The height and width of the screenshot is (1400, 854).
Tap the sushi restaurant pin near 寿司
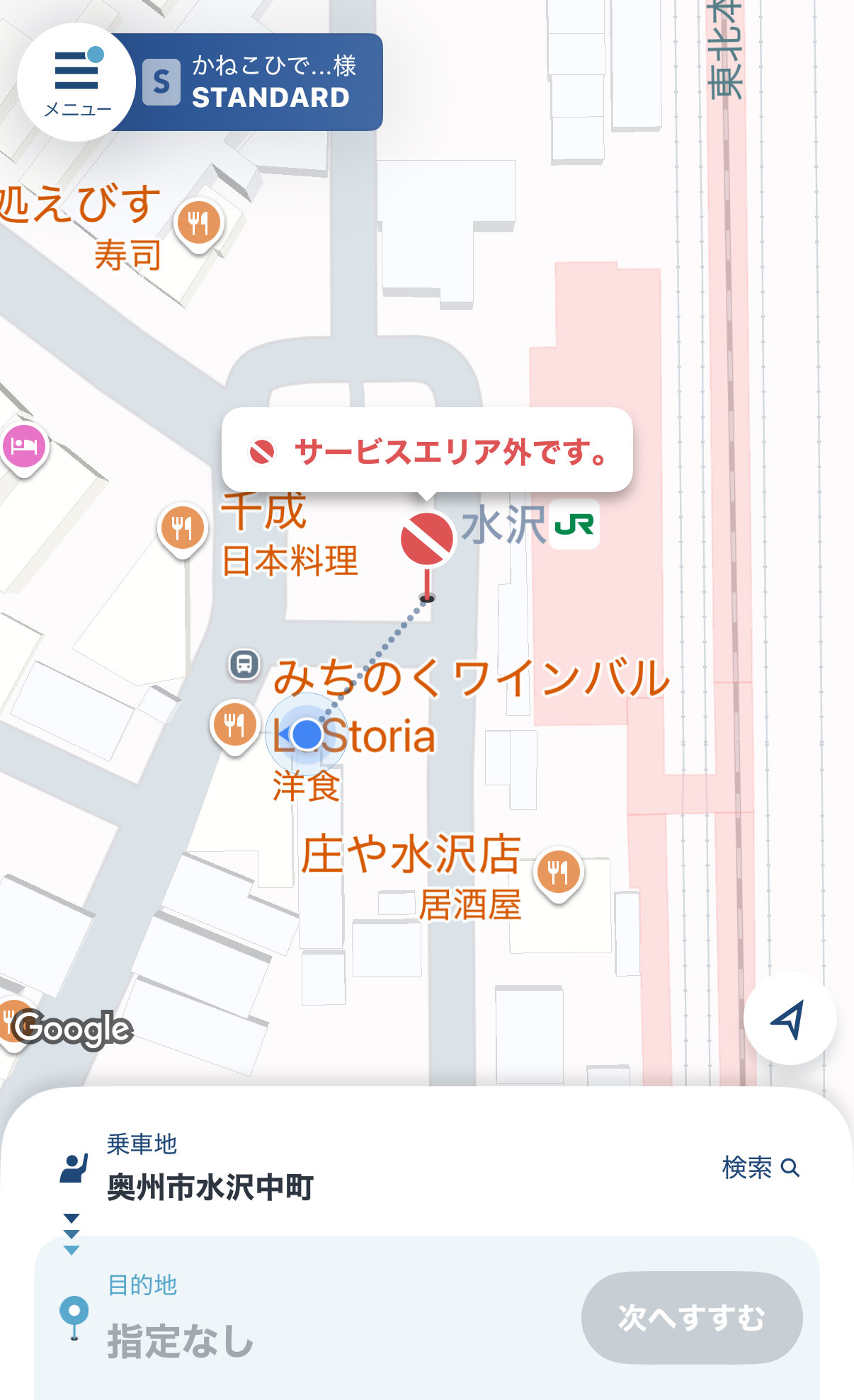pyautogui.click(x=199, y=222)
